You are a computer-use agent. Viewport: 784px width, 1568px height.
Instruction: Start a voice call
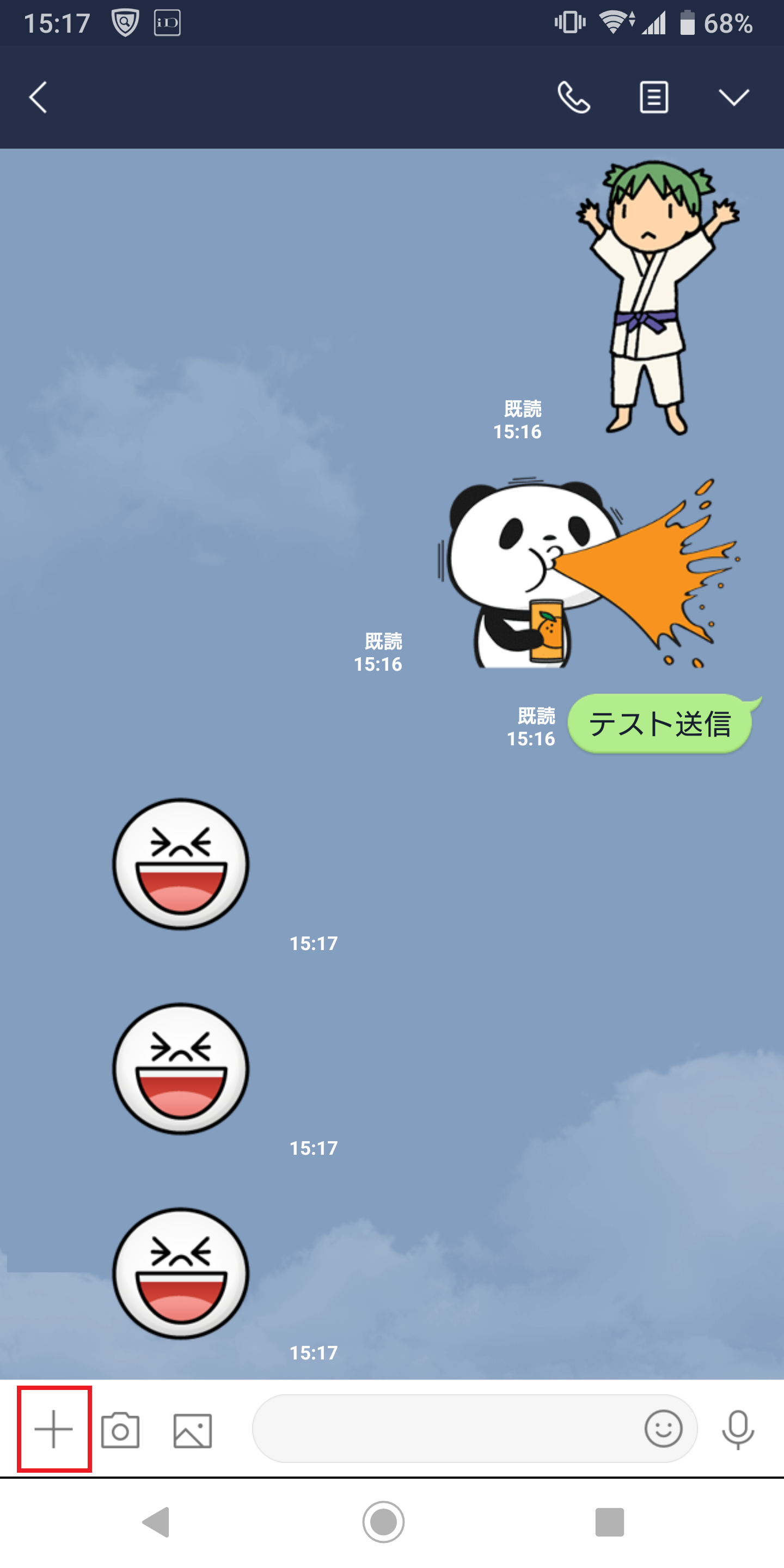click(573, 97)
